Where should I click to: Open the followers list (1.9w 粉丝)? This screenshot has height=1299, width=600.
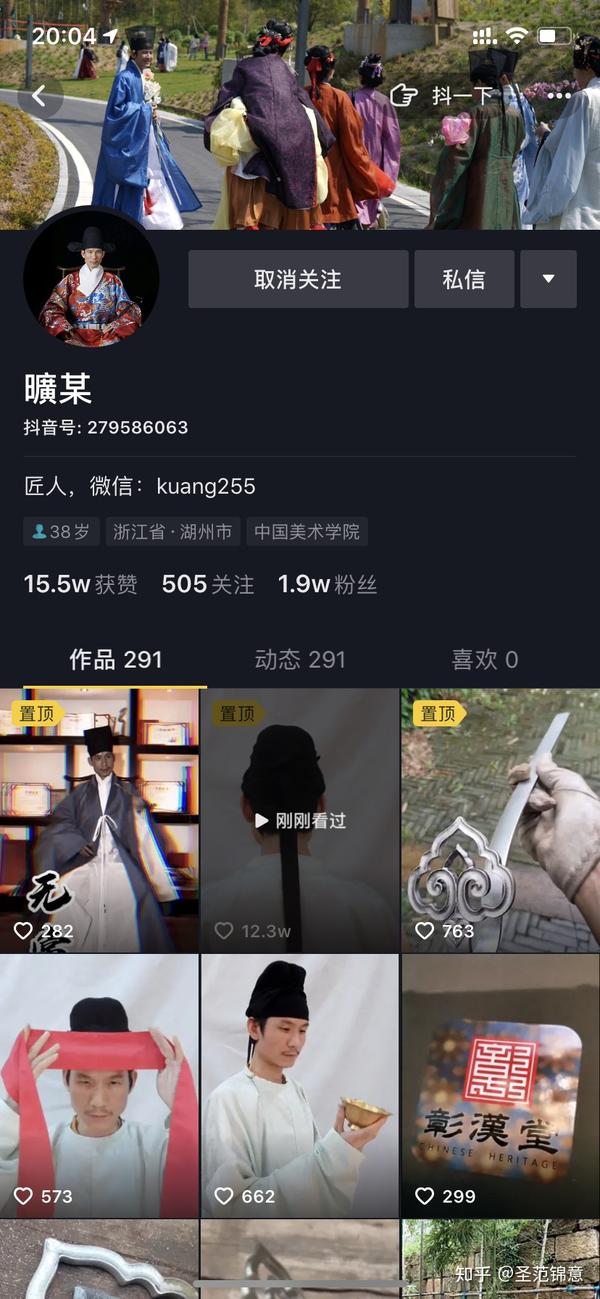[327, 584]
